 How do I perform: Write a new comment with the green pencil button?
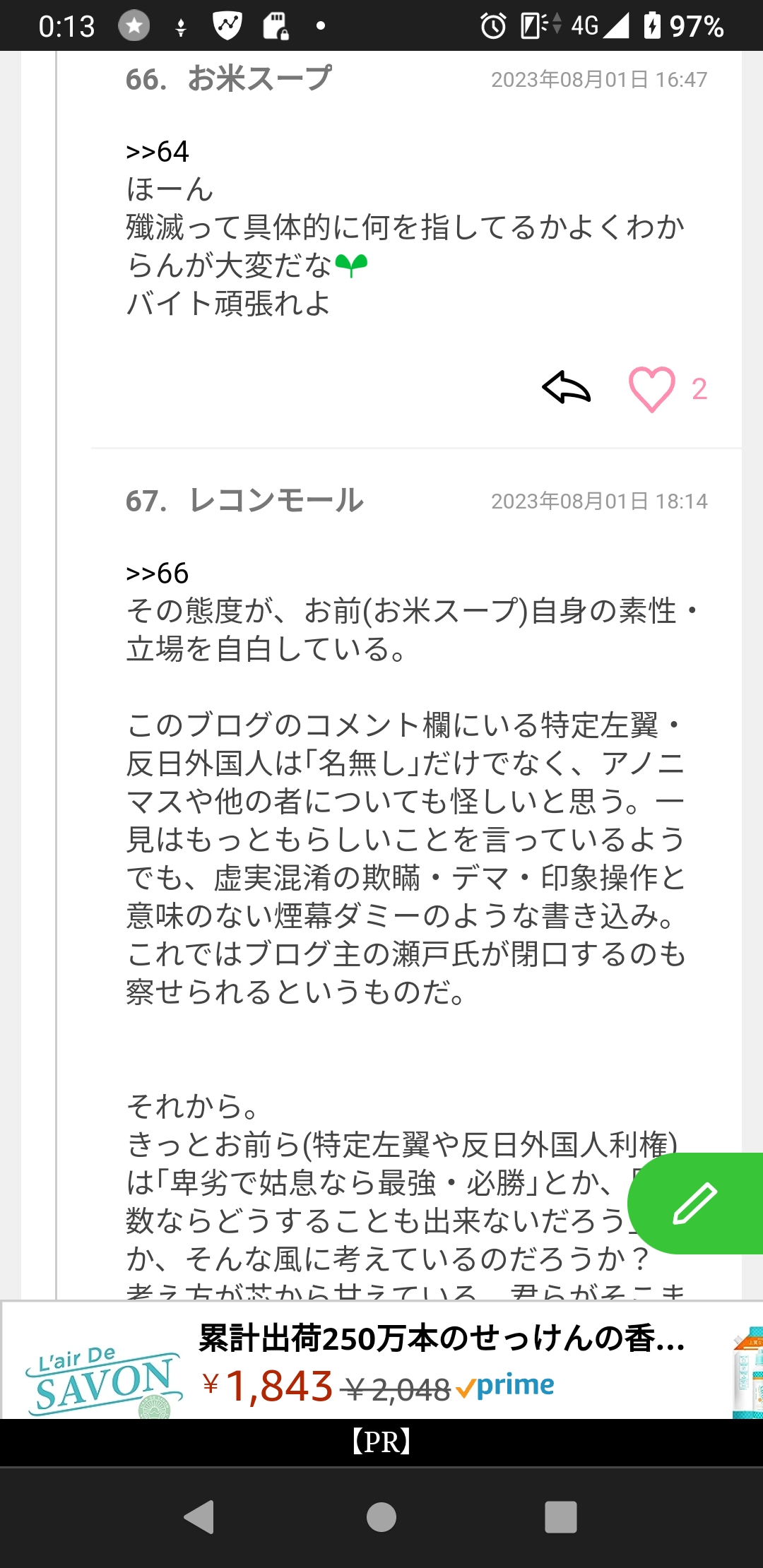(x=696, y=1203)
